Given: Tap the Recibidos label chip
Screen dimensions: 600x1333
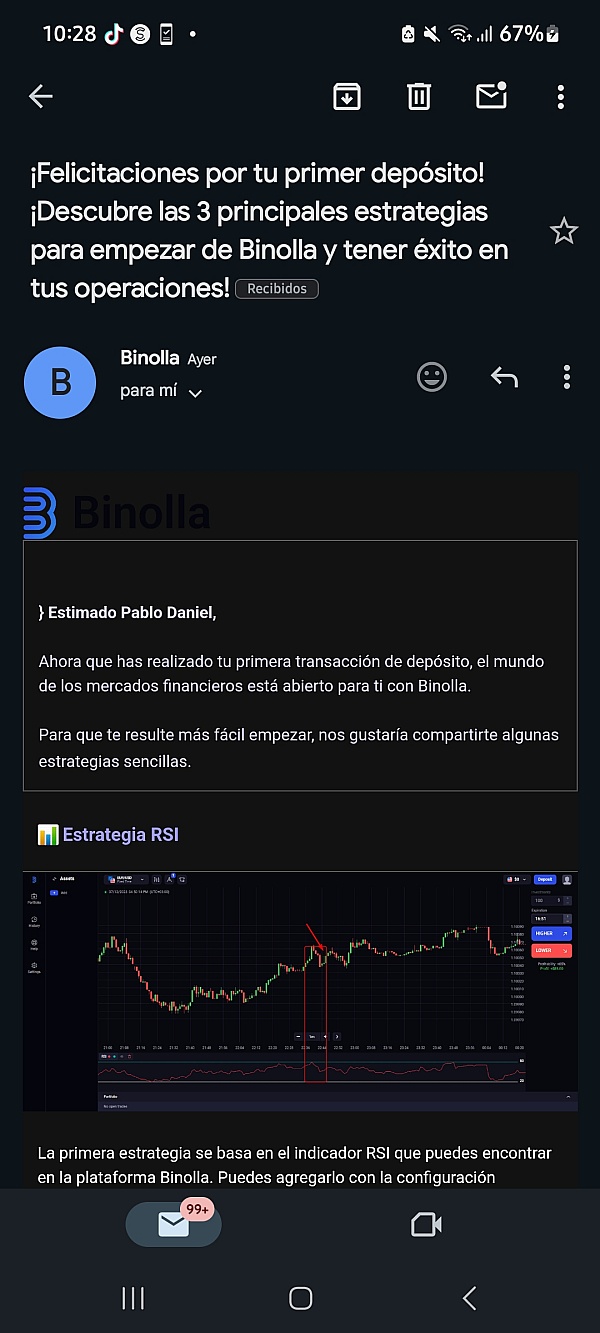Looking at the screenshot, I should (x=277, y=289).
